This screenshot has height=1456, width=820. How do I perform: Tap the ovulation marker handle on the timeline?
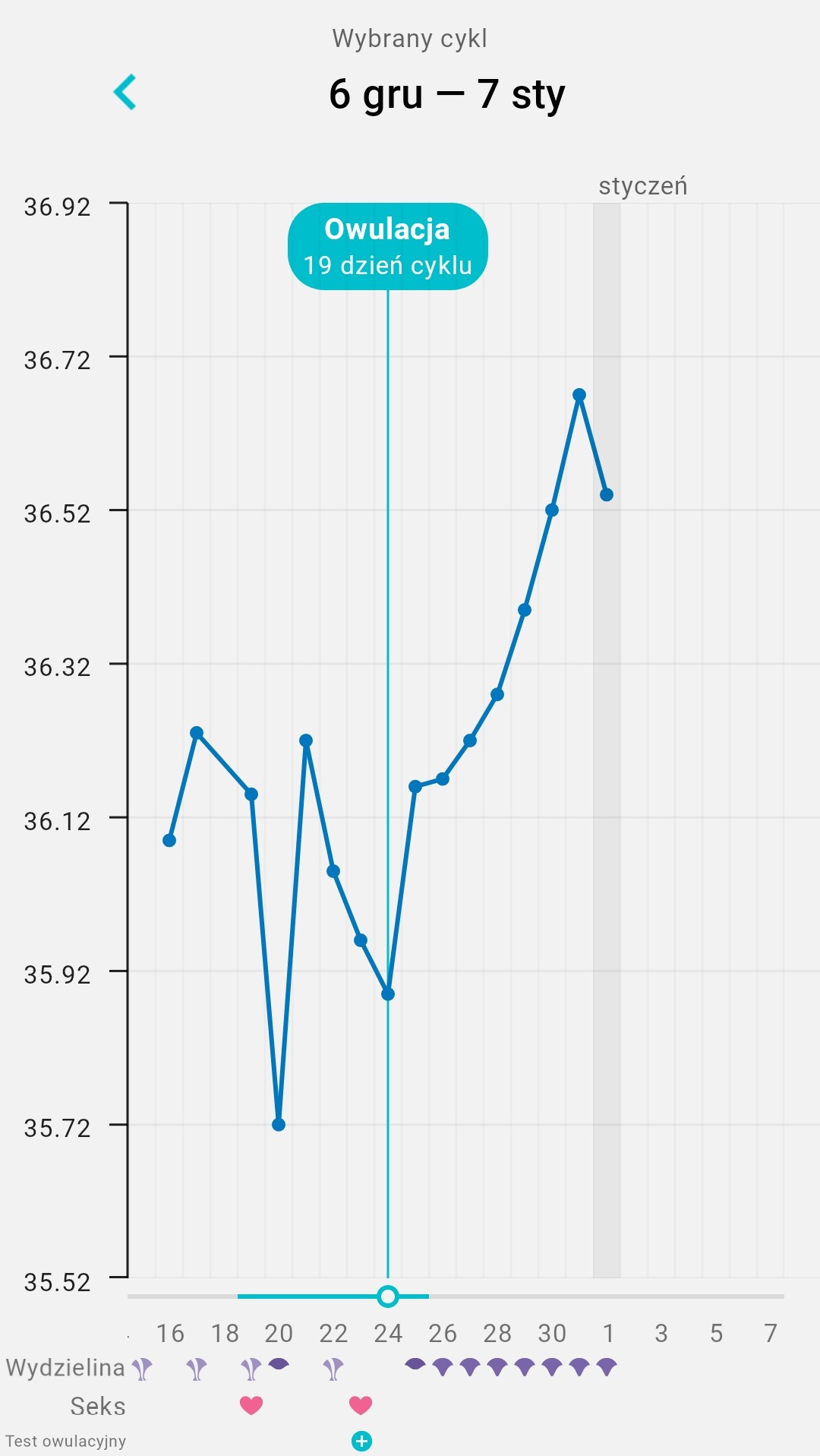[388, 1297]
